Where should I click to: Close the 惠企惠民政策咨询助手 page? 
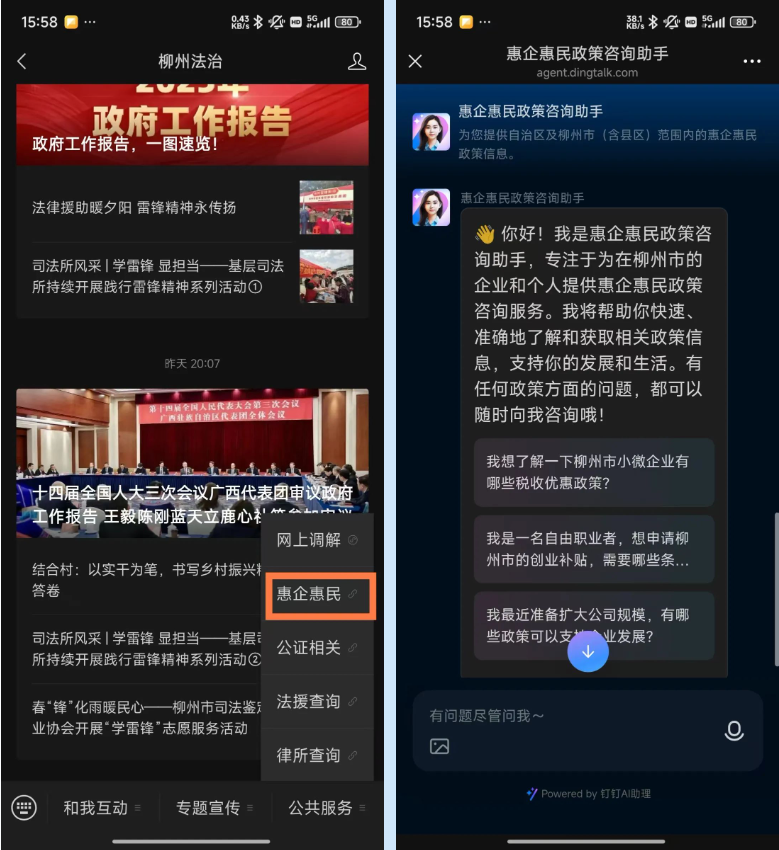click(416, 61)
